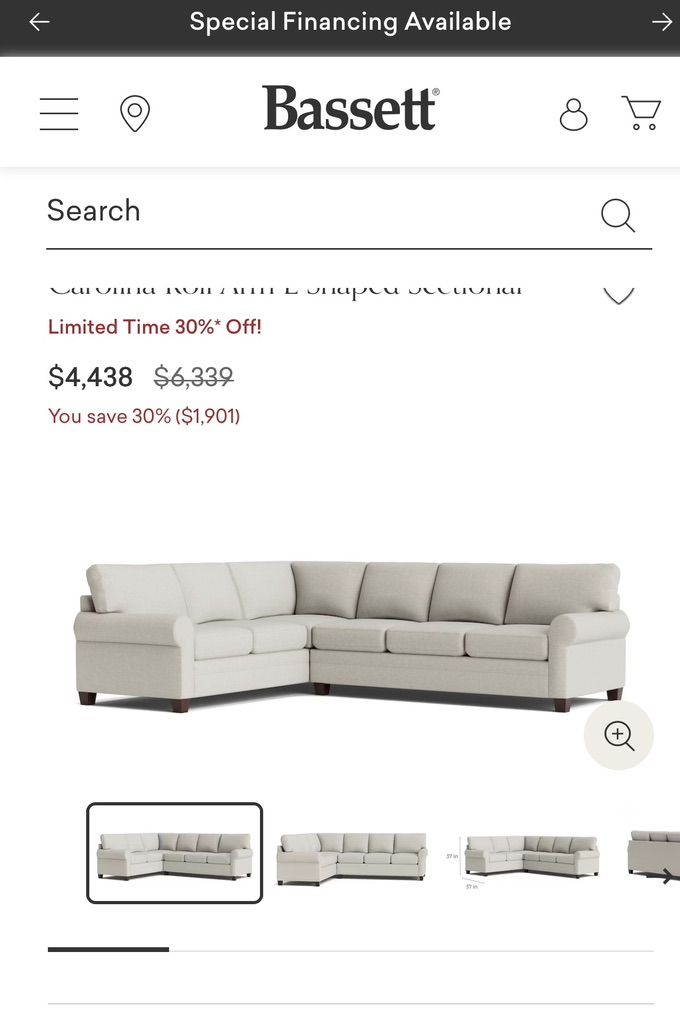Image resolution: width=680 pixels, height=1020 pixels.
Task: Show more thumbnails with the arrow
Action: tap(666, 876)
